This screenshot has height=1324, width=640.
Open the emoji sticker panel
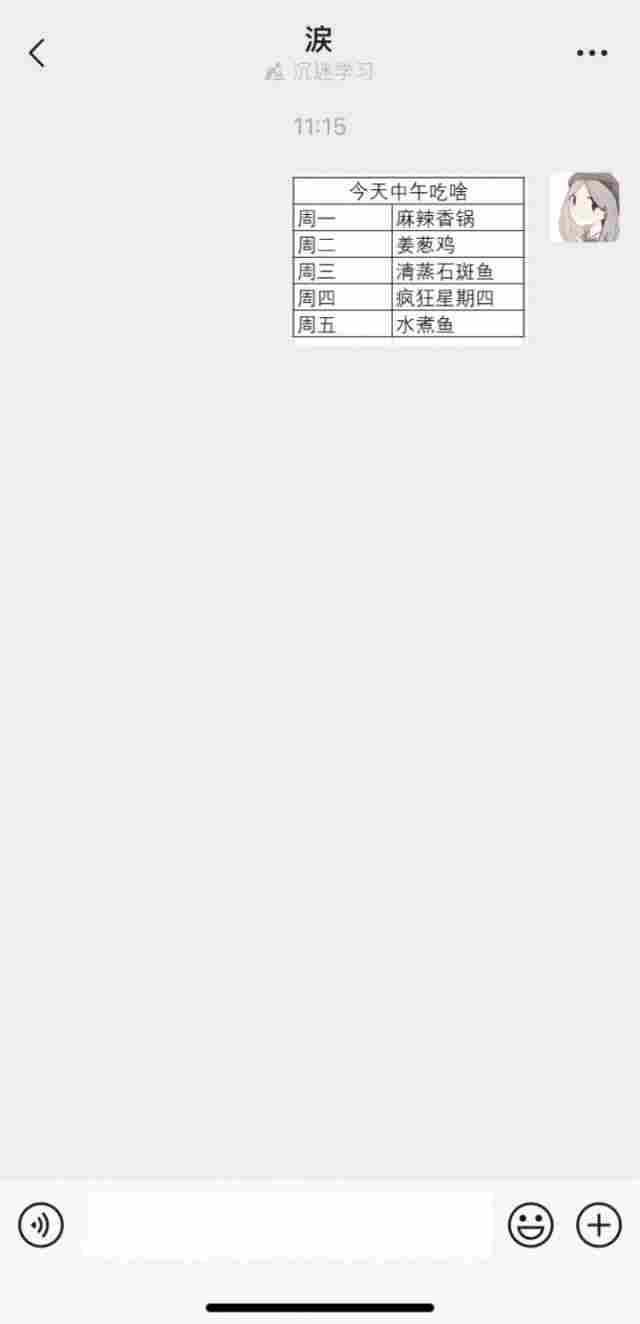[530, 1224]
